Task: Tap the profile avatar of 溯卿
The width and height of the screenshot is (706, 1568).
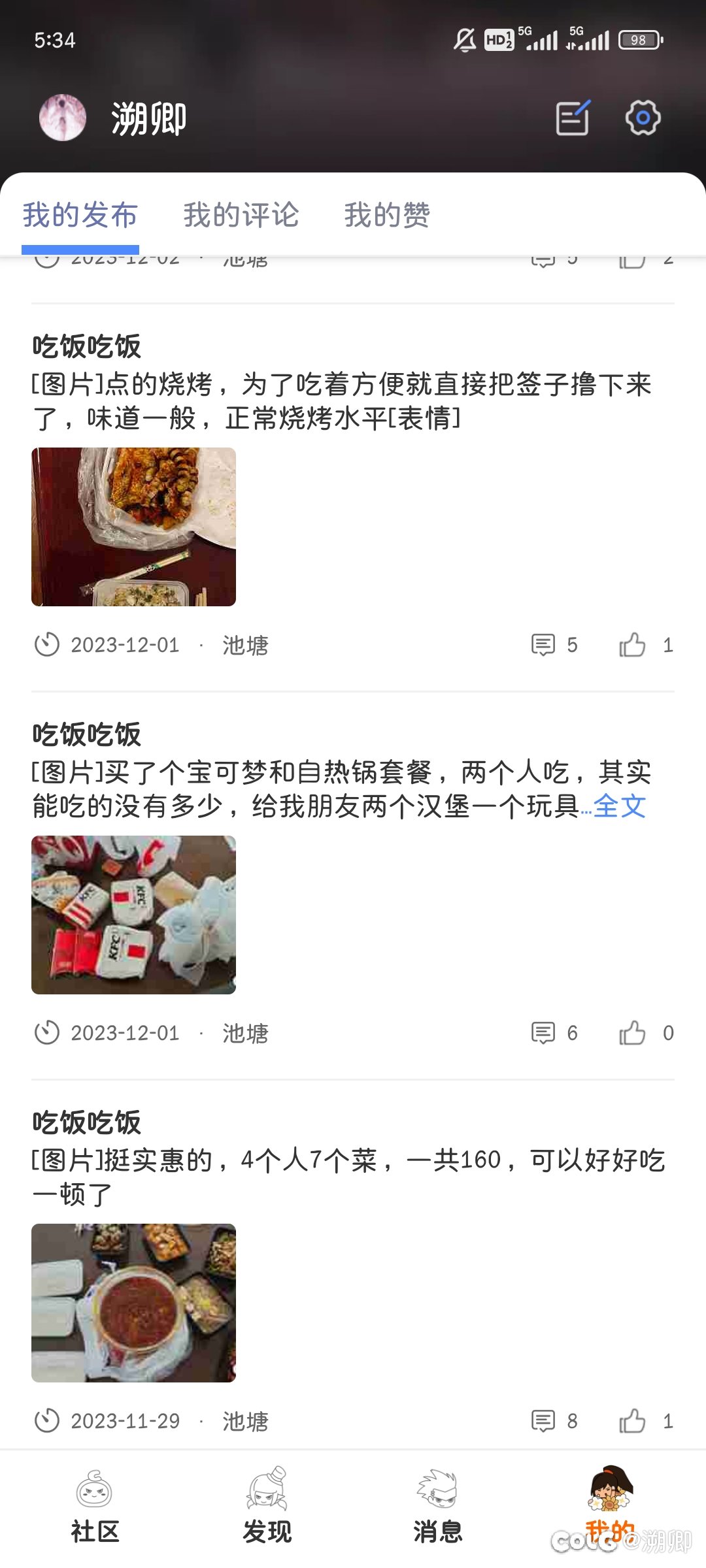Action: point(63,118)
